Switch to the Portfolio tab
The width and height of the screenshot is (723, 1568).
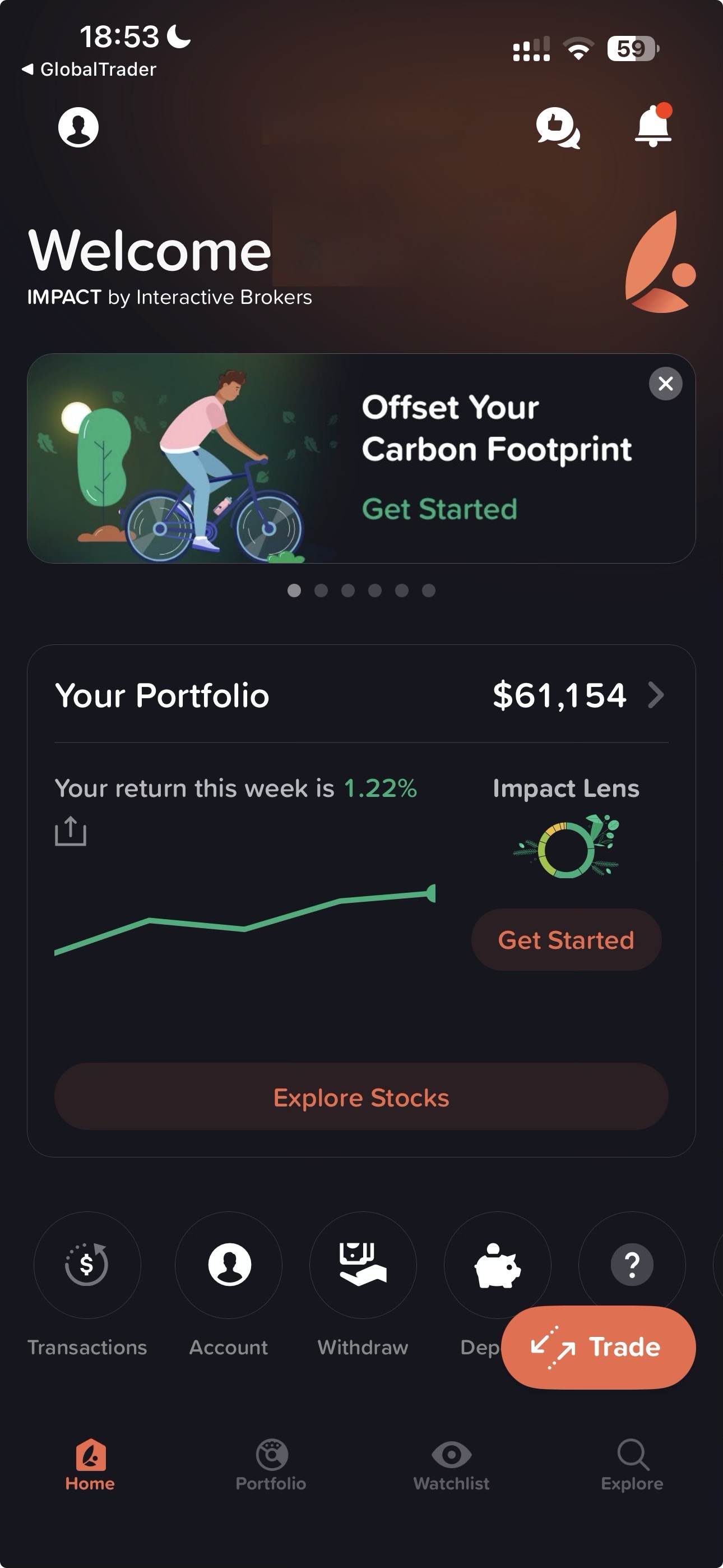pos(271,1464)
